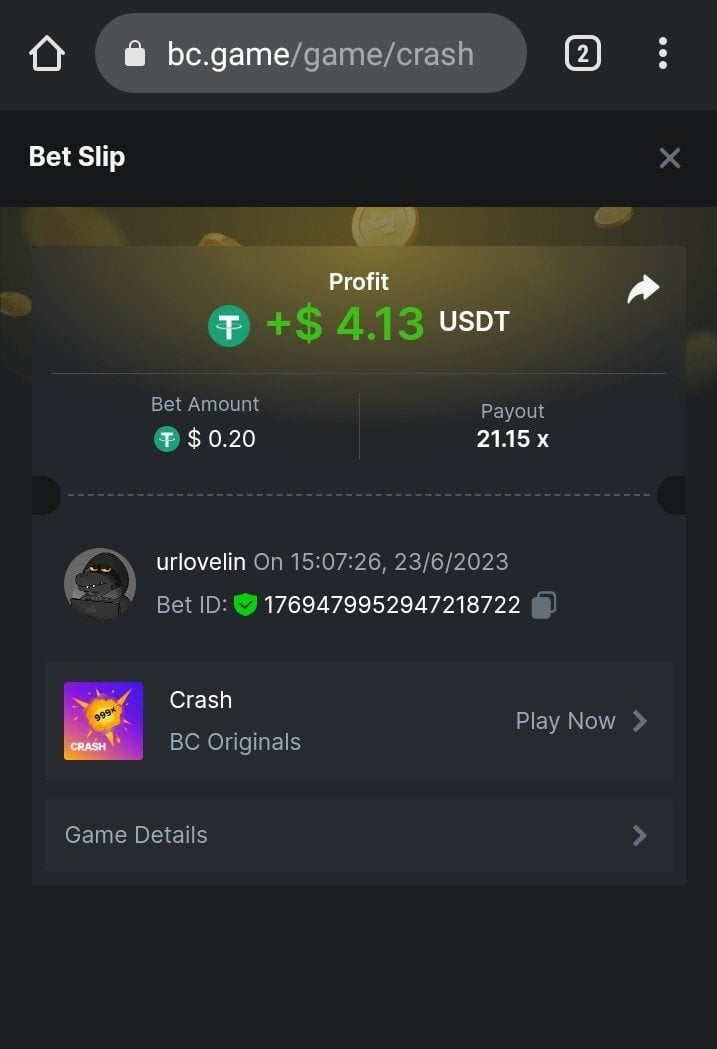This screenshot has height=1049, width=717.
Task: Share this bet slip
Action: pos(643,290)
